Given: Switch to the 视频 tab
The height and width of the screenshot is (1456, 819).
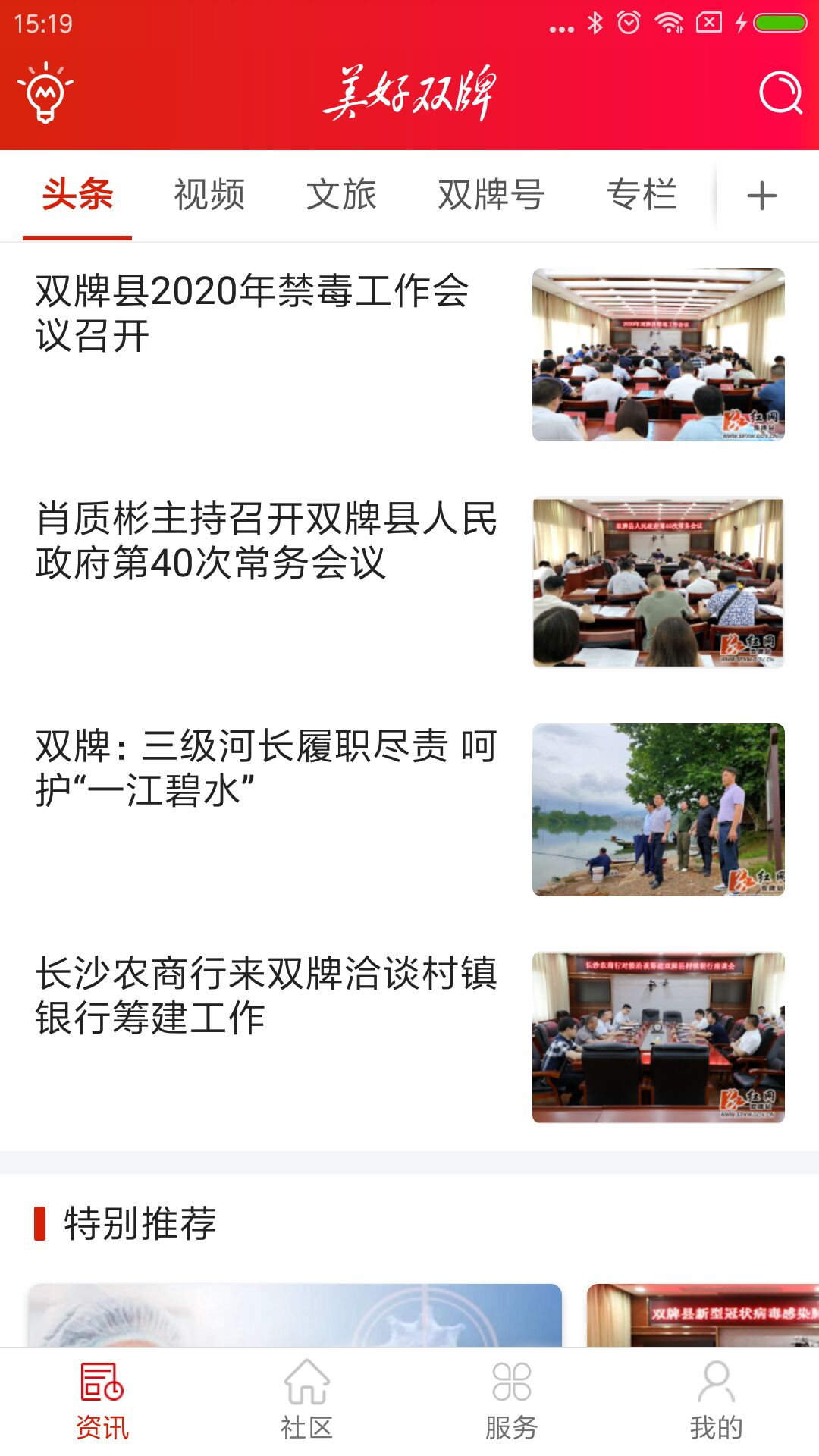Looking at the screenshot, I should click(209, 195).
